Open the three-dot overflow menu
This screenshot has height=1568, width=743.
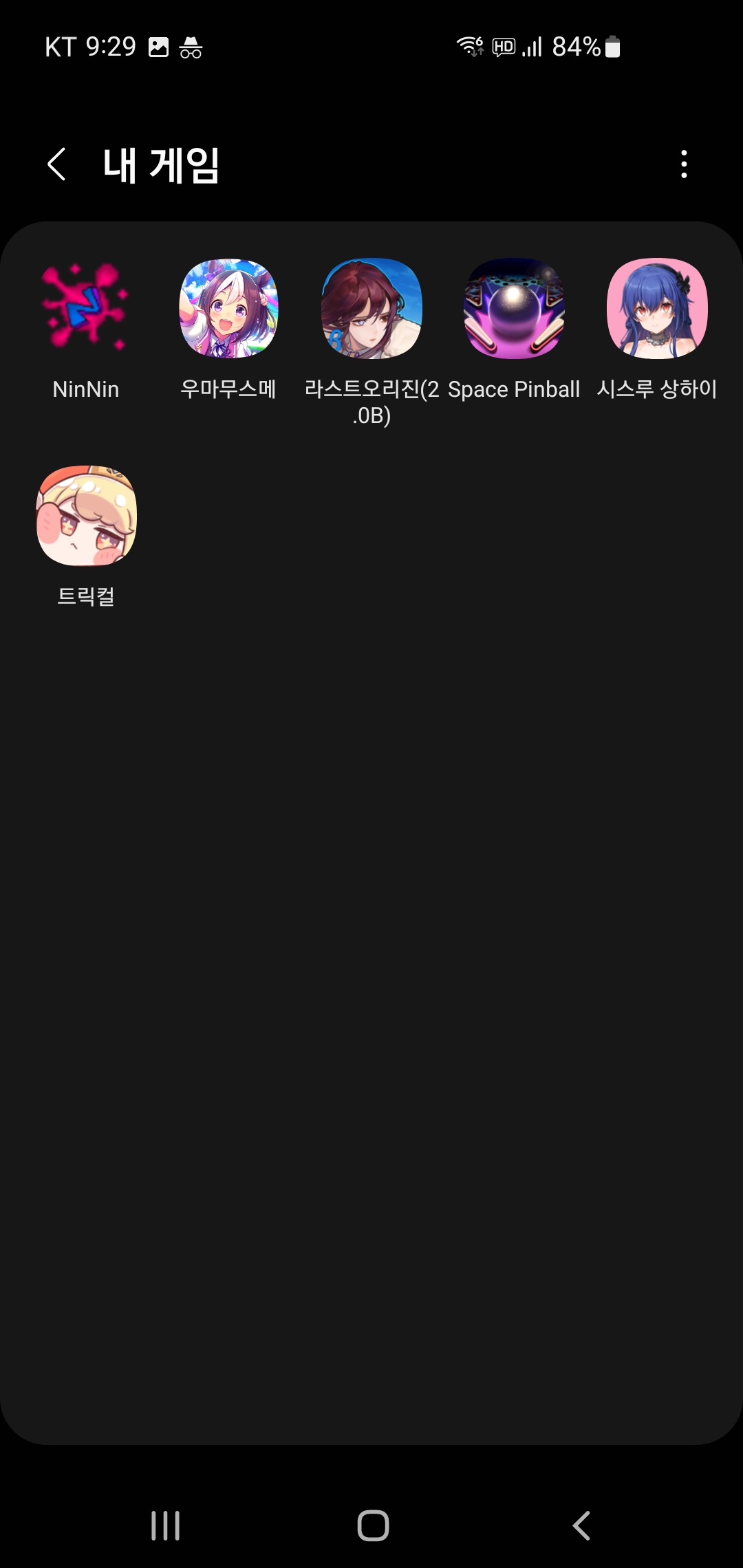(683, 164)
